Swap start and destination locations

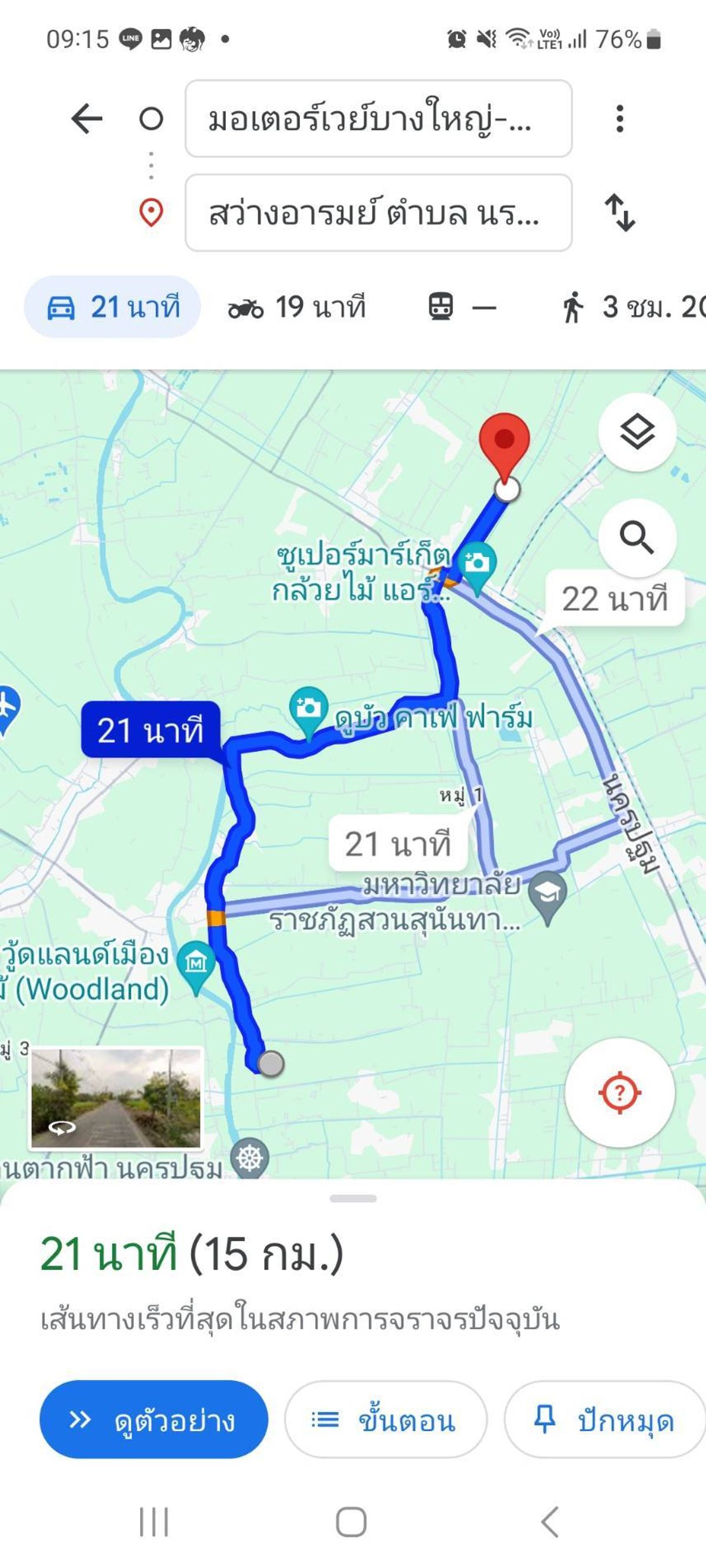point(620,213)
